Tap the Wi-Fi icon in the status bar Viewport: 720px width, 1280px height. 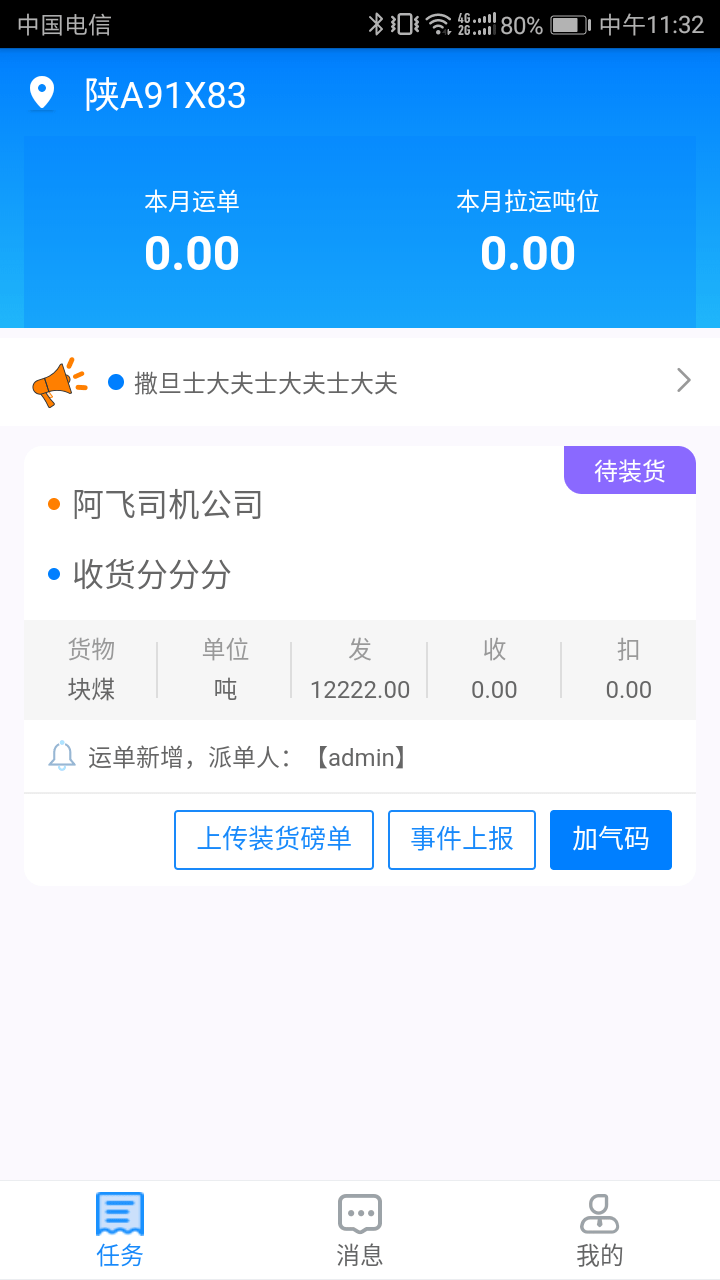click(x=440, y=26)
